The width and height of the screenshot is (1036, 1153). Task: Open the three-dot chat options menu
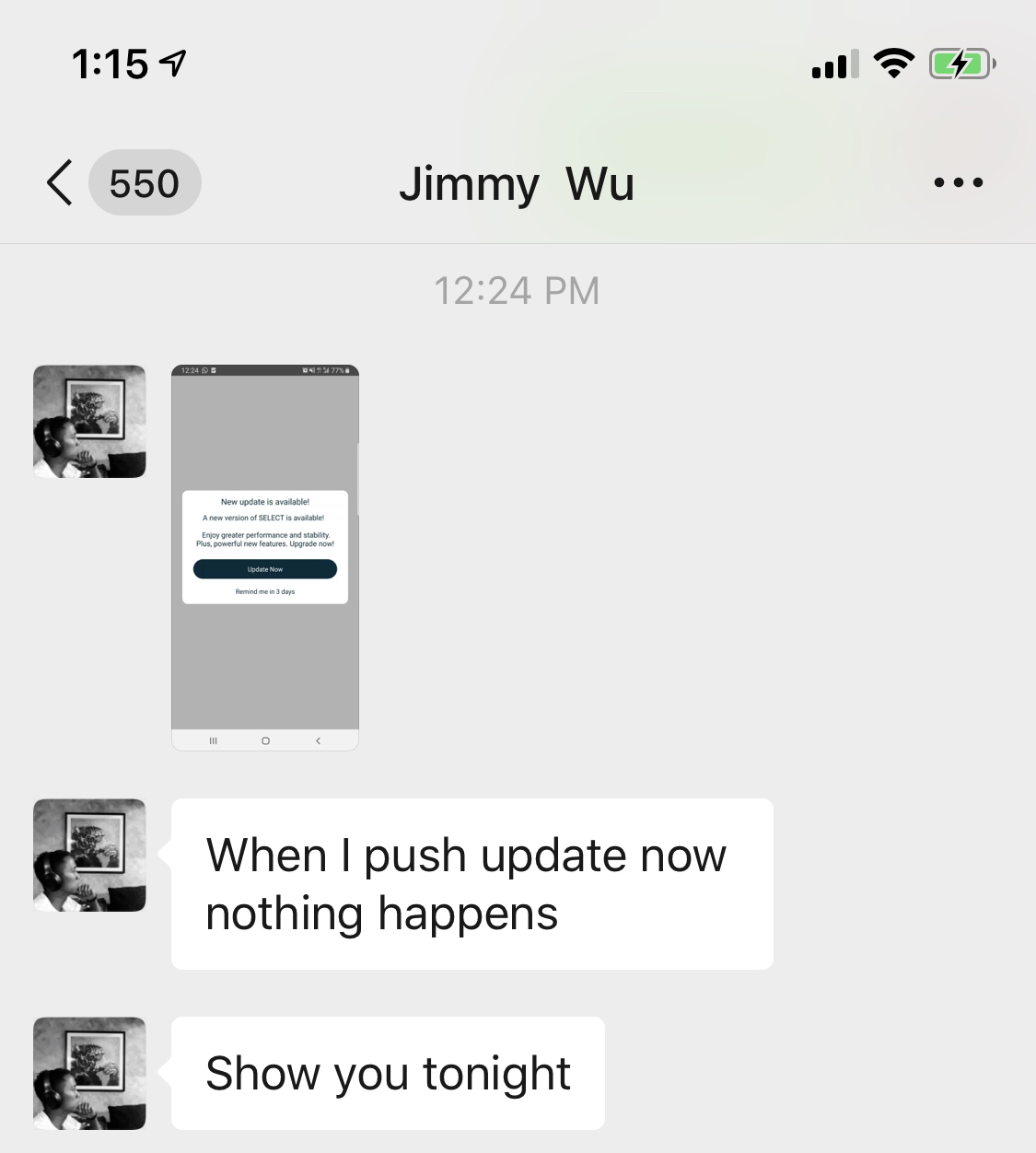(x=958, y=182)
